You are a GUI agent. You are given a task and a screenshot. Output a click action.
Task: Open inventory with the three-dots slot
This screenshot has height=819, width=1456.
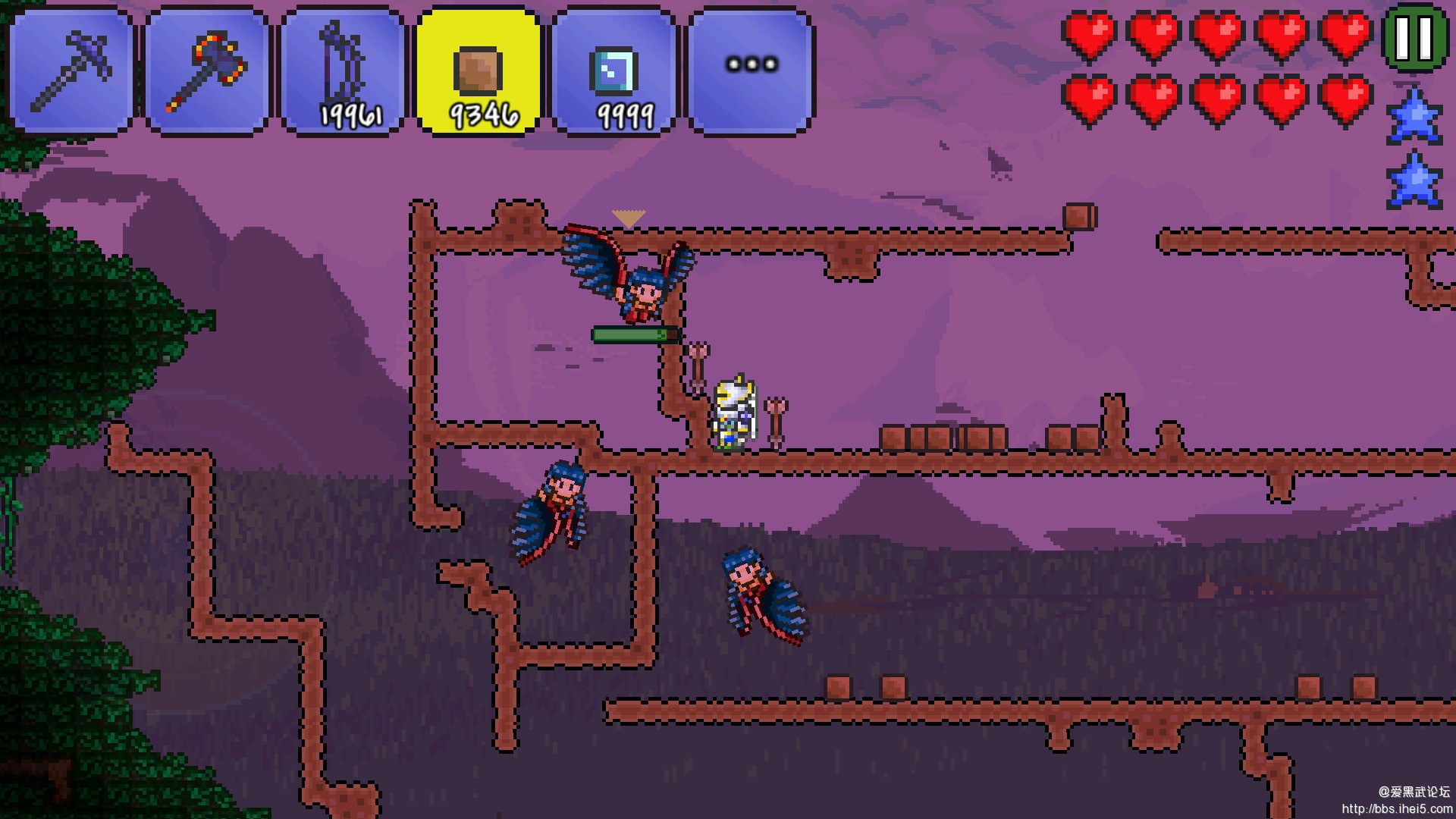751,72
